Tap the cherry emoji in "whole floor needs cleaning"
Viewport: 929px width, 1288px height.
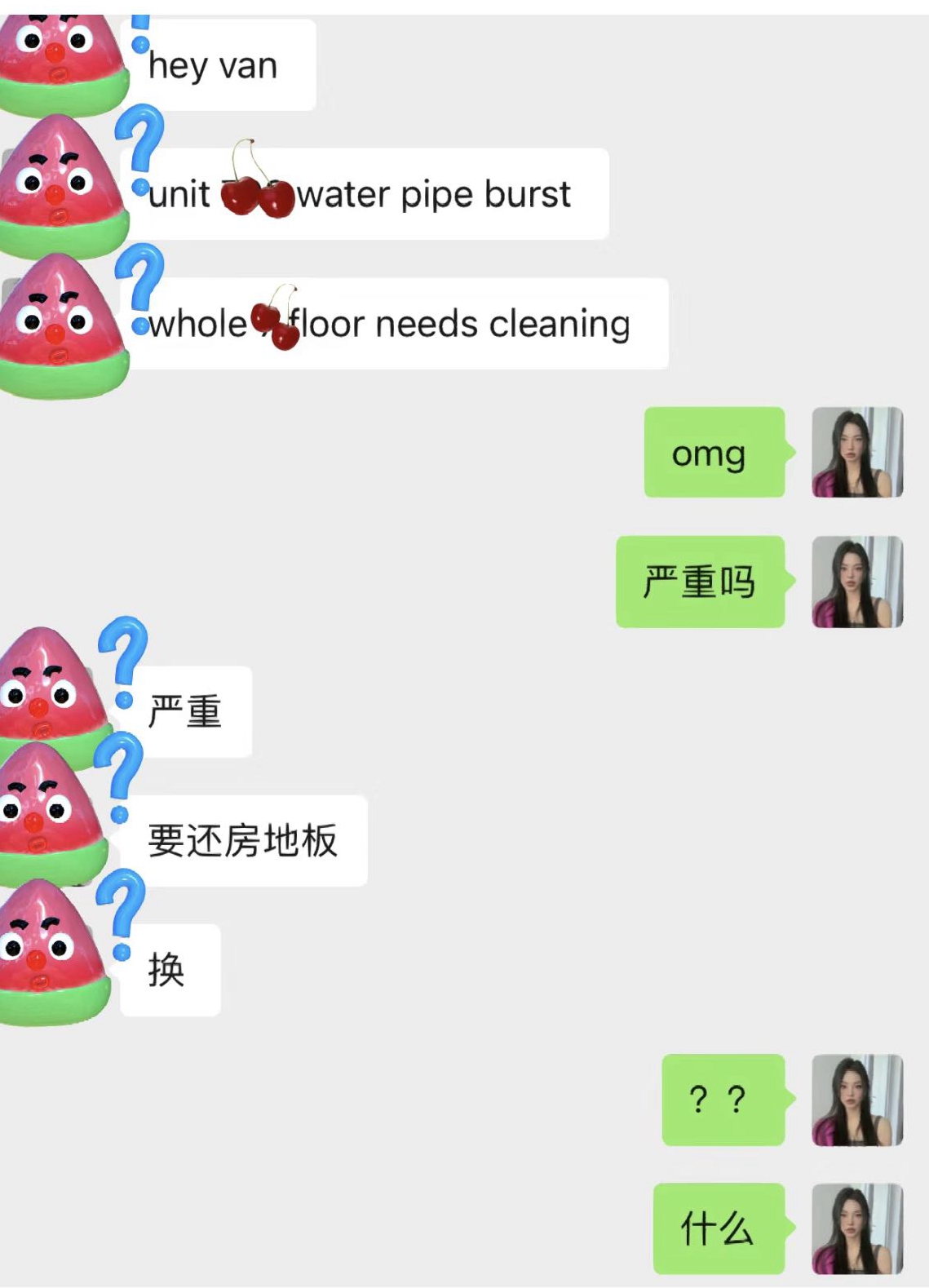click(273, 320)
